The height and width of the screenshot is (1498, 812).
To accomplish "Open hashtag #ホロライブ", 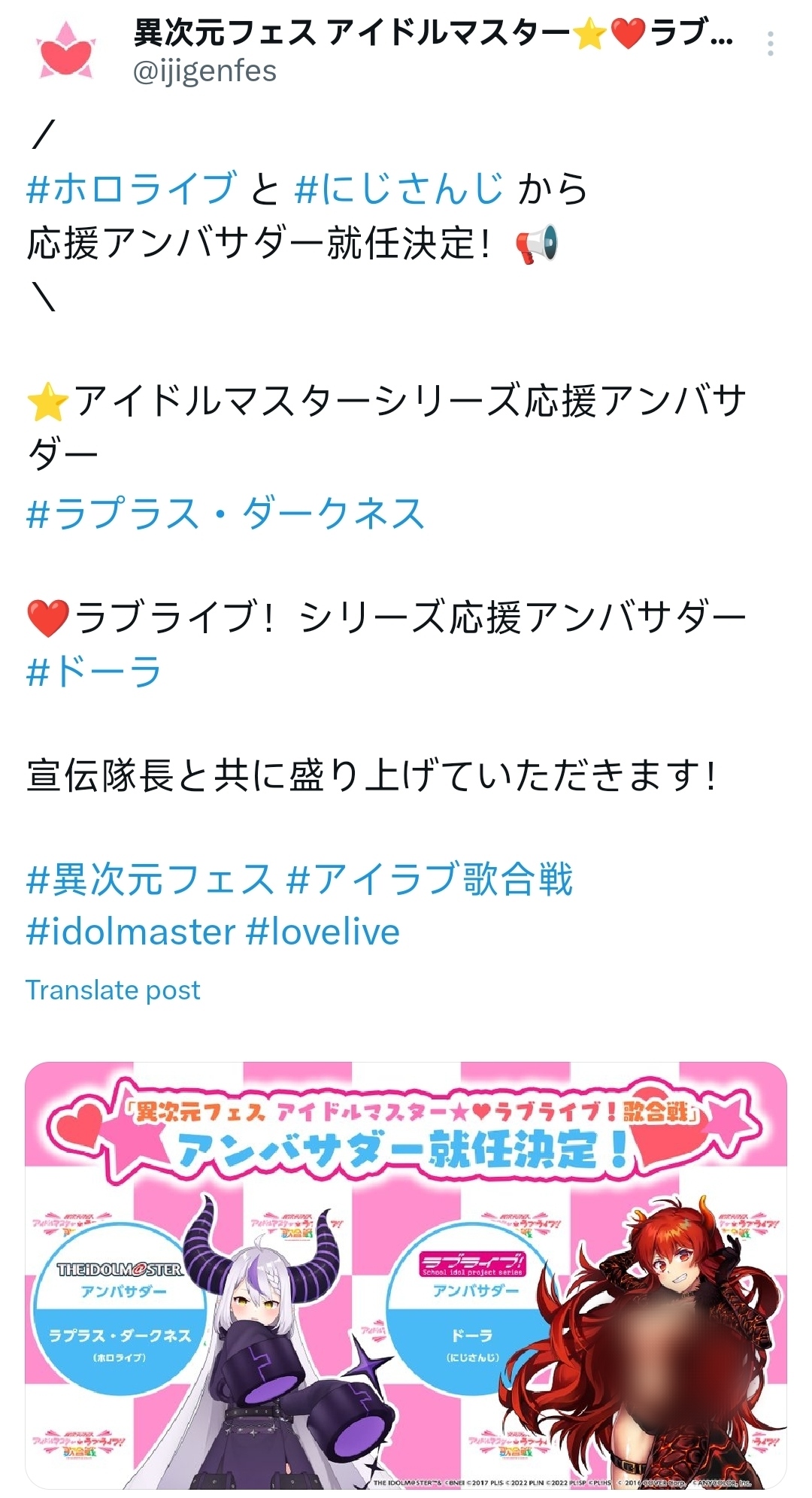I will (x=132, y=188).
